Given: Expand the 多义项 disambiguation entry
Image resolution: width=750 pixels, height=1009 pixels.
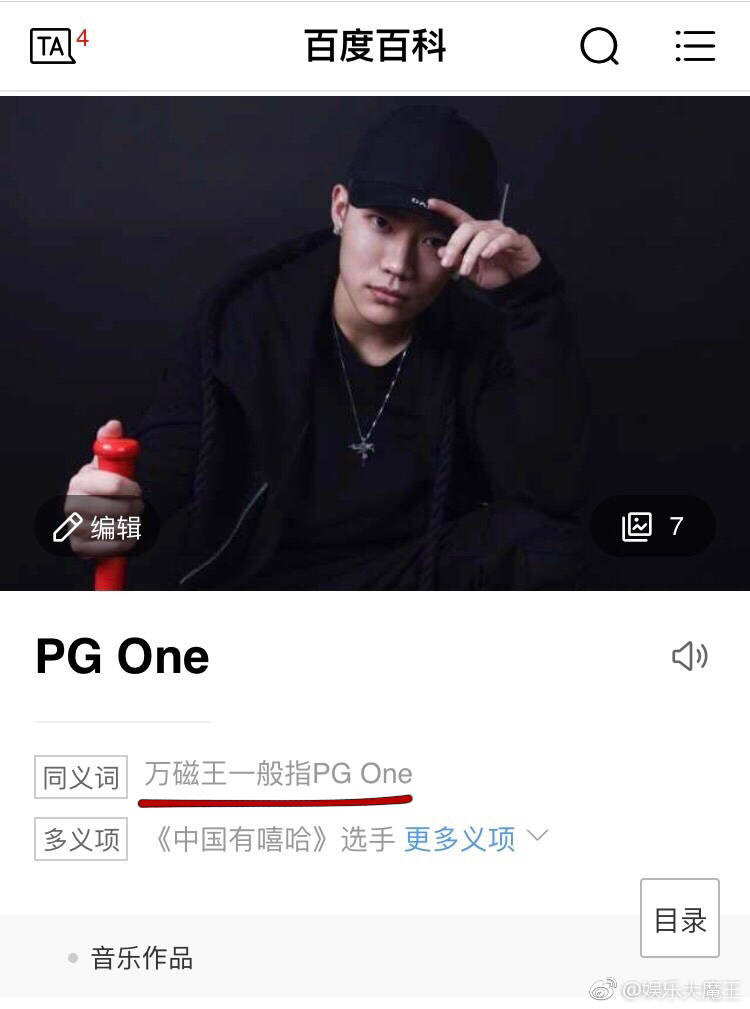Looking at the screenshot, I should (80, 840).
